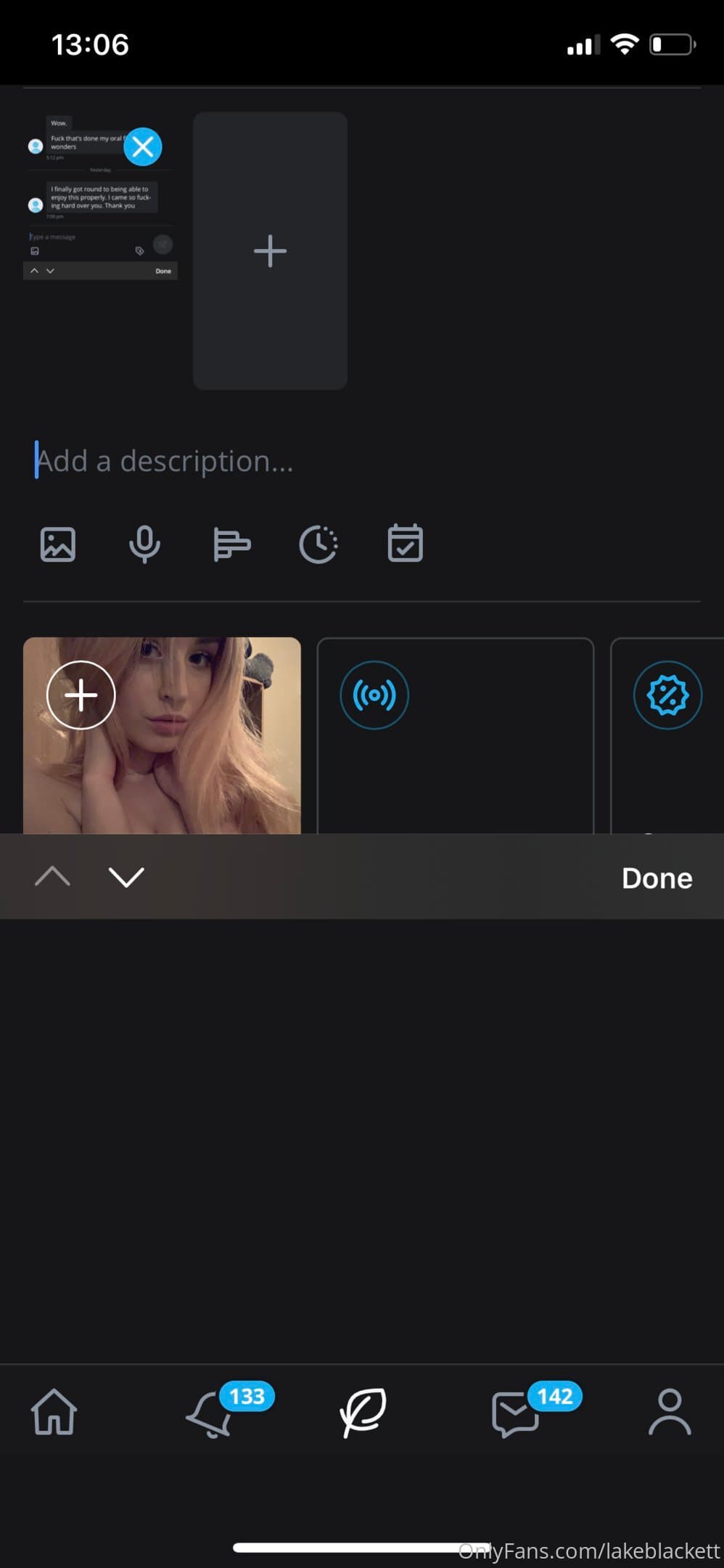
Task: Open the live stream card
Action: (374, 695)
